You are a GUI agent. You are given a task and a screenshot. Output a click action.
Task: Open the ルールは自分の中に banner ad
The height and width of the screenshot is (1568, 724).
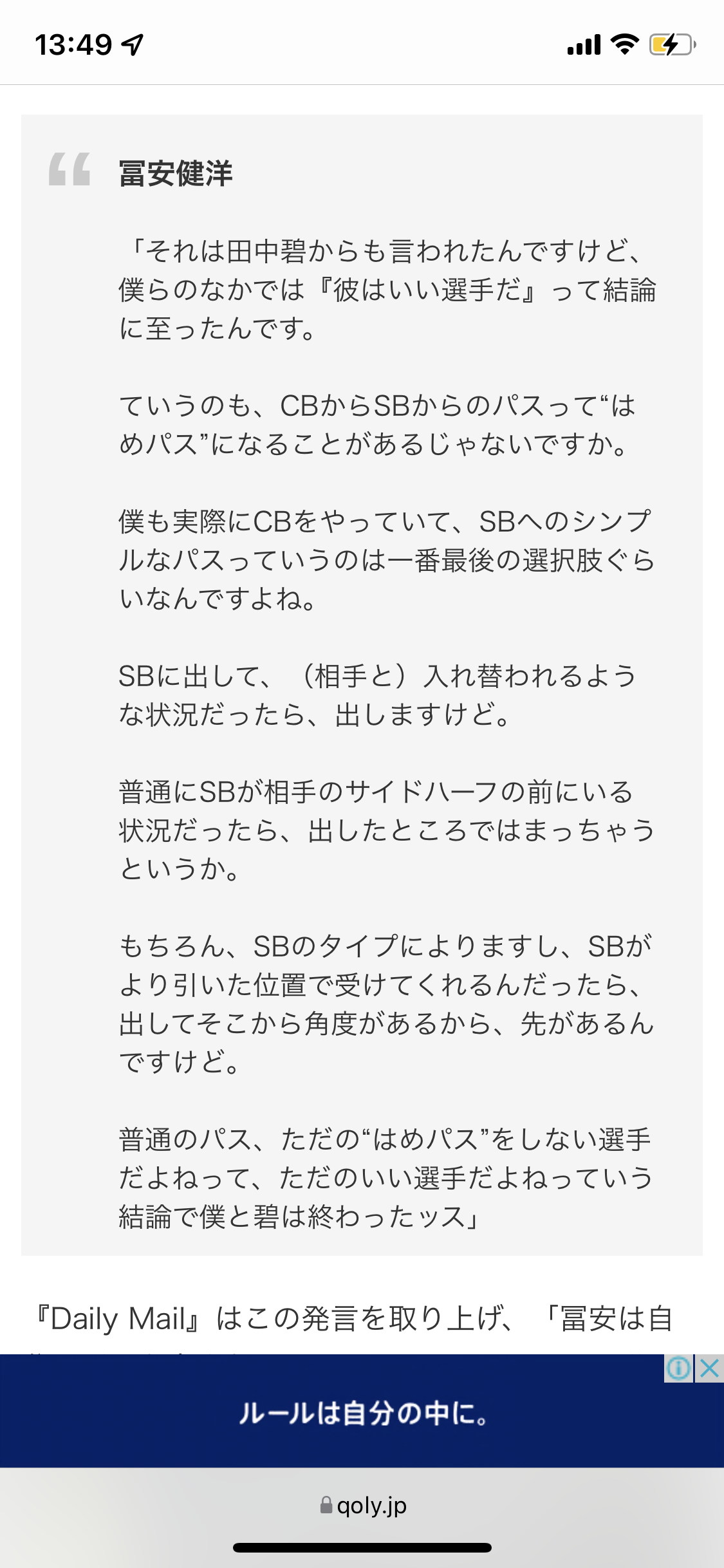(362, 1412)
